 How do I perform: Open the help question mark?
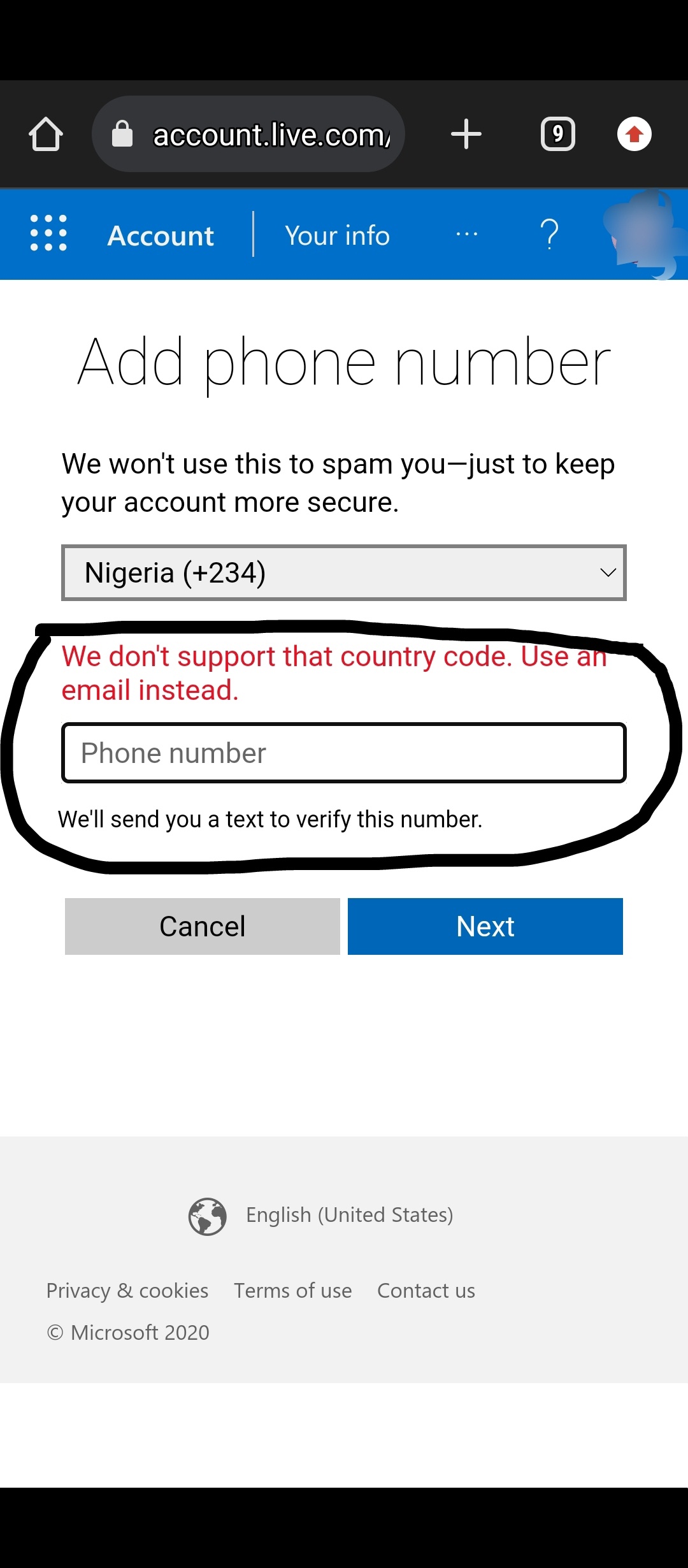coord(549,234)
